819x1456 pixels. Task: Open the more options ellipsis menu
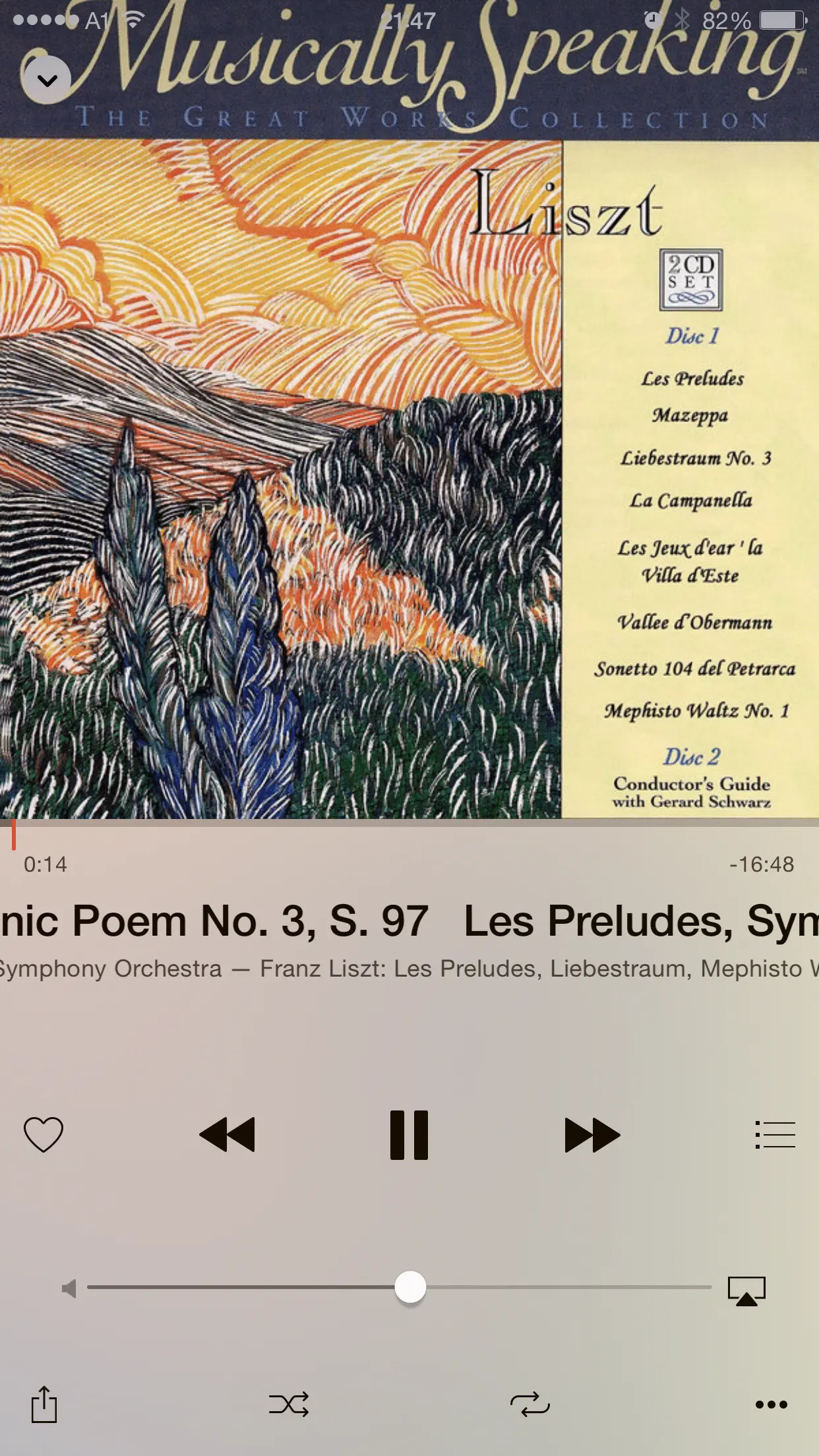point(772,1405)
